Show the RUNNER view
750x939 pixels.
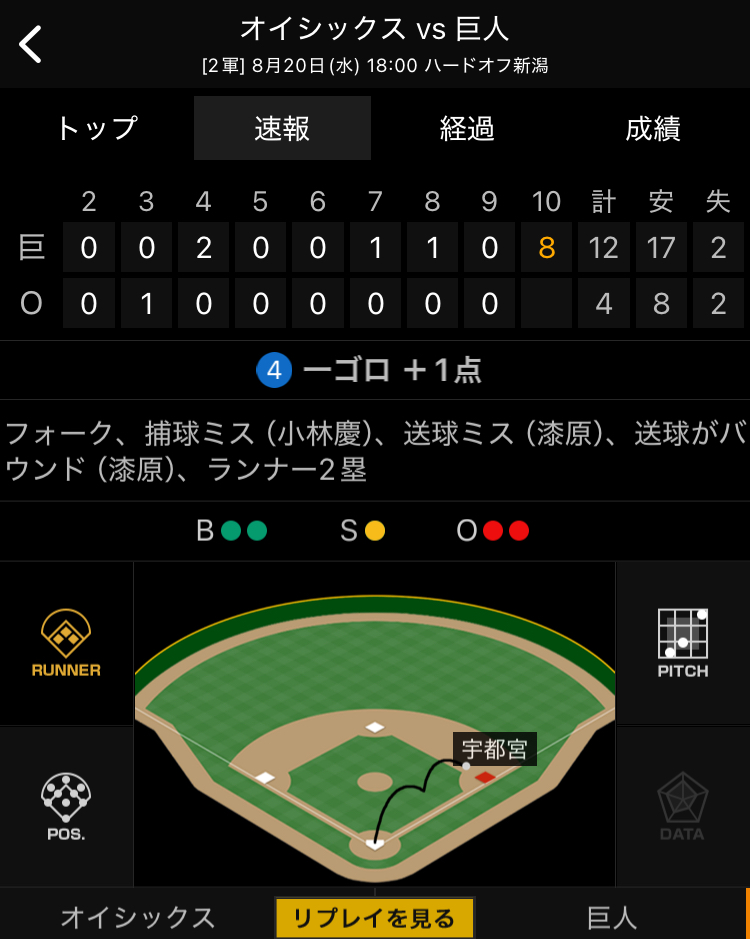pos(66,644)
